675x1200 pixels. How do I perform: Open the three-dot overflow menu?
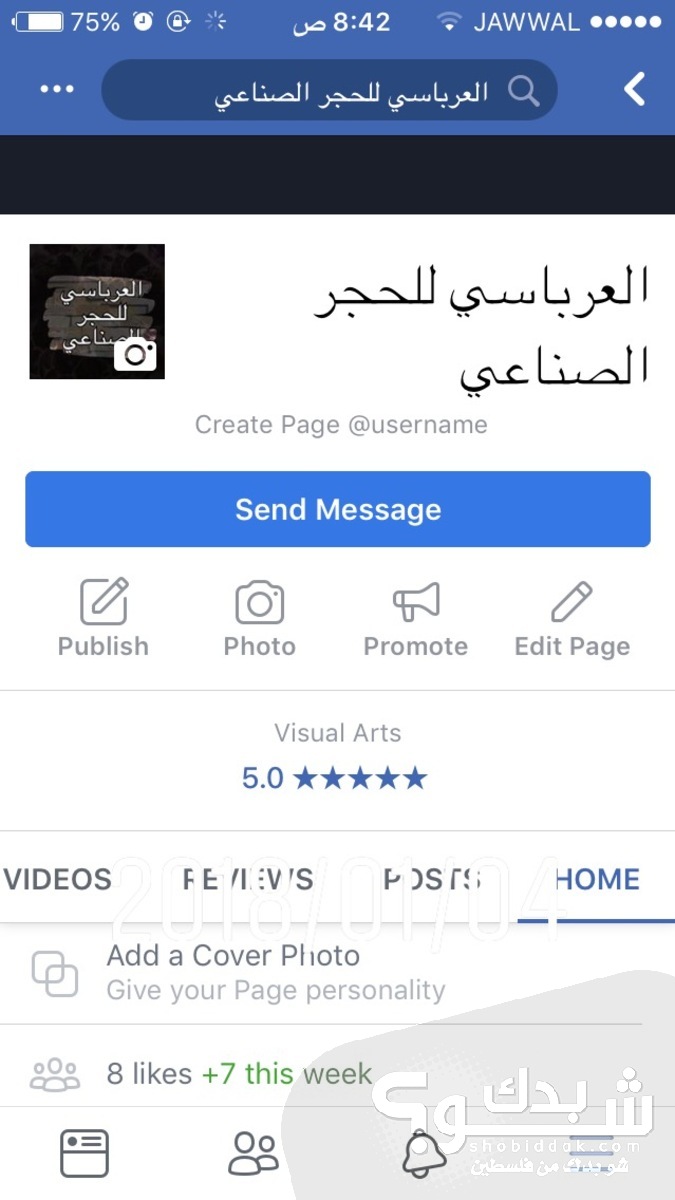point(57,89)
